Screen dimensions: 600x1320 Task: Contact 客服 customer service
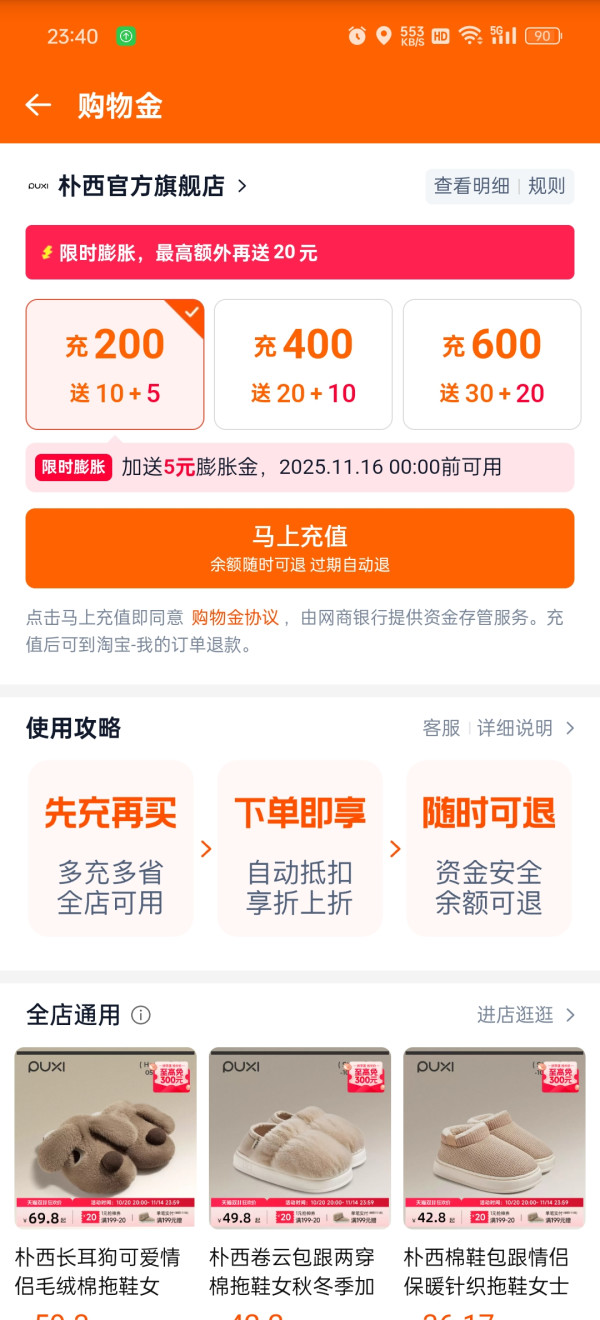441,728
